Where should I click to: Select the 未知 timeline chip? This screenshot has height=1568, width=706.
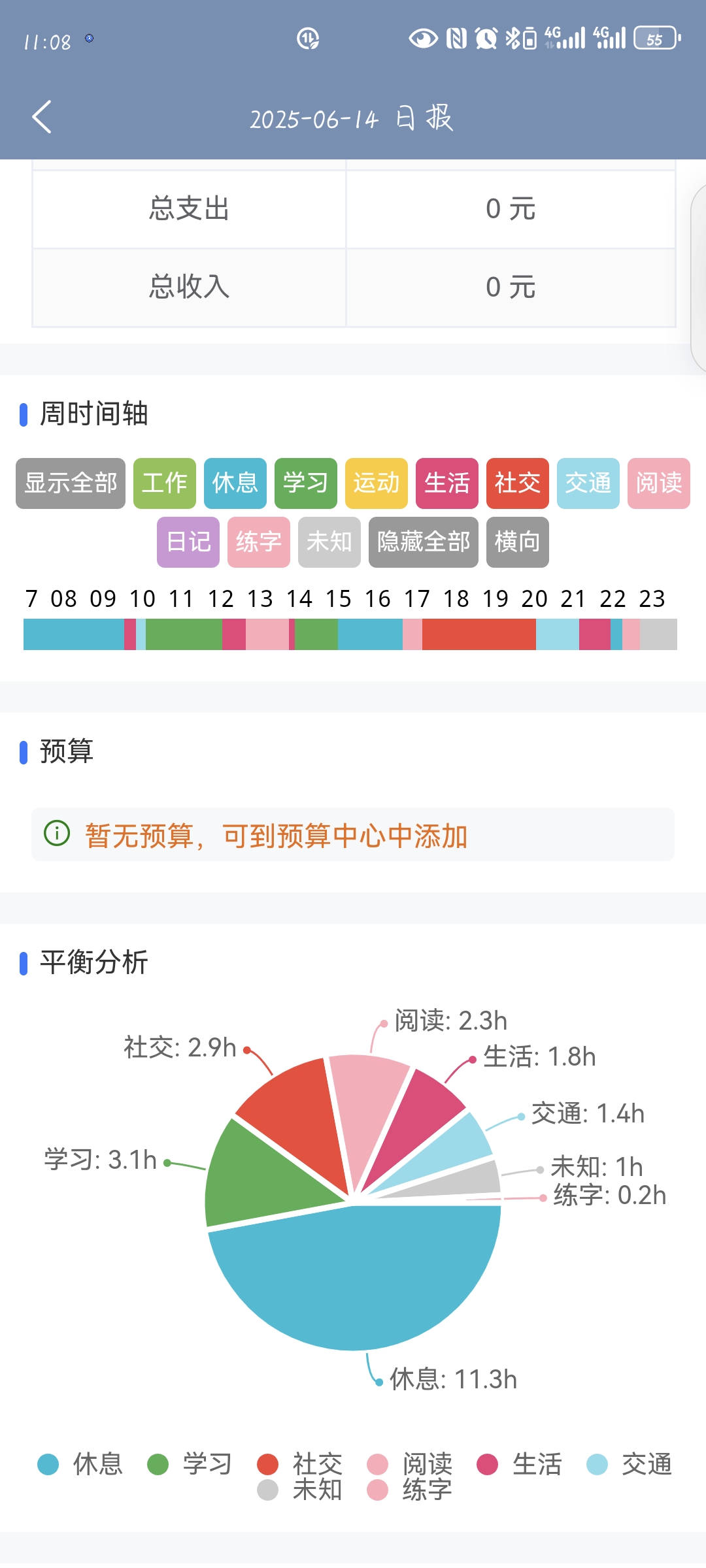[329, 542]
